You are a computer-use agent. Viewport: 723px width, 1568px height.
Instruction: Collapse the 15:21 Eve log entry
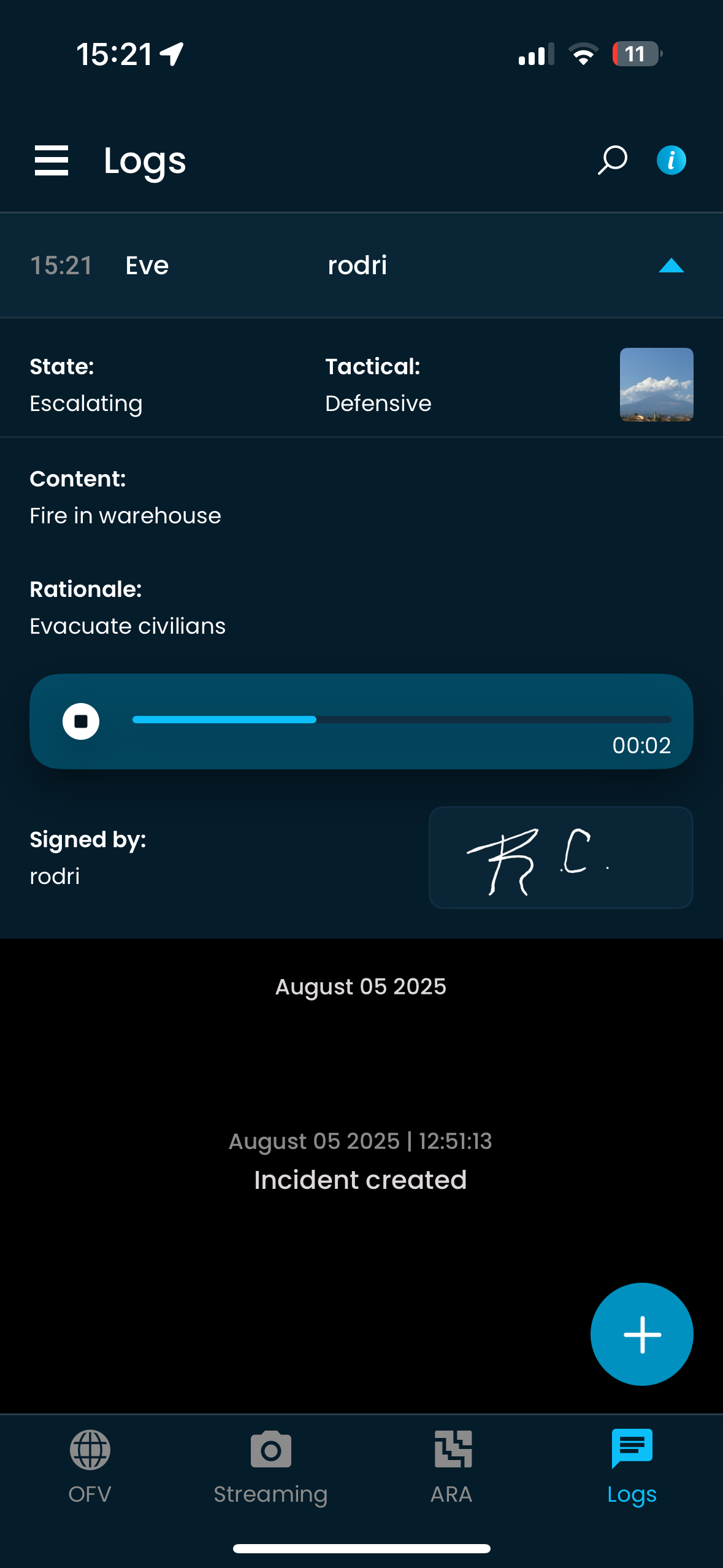[671, 266]
